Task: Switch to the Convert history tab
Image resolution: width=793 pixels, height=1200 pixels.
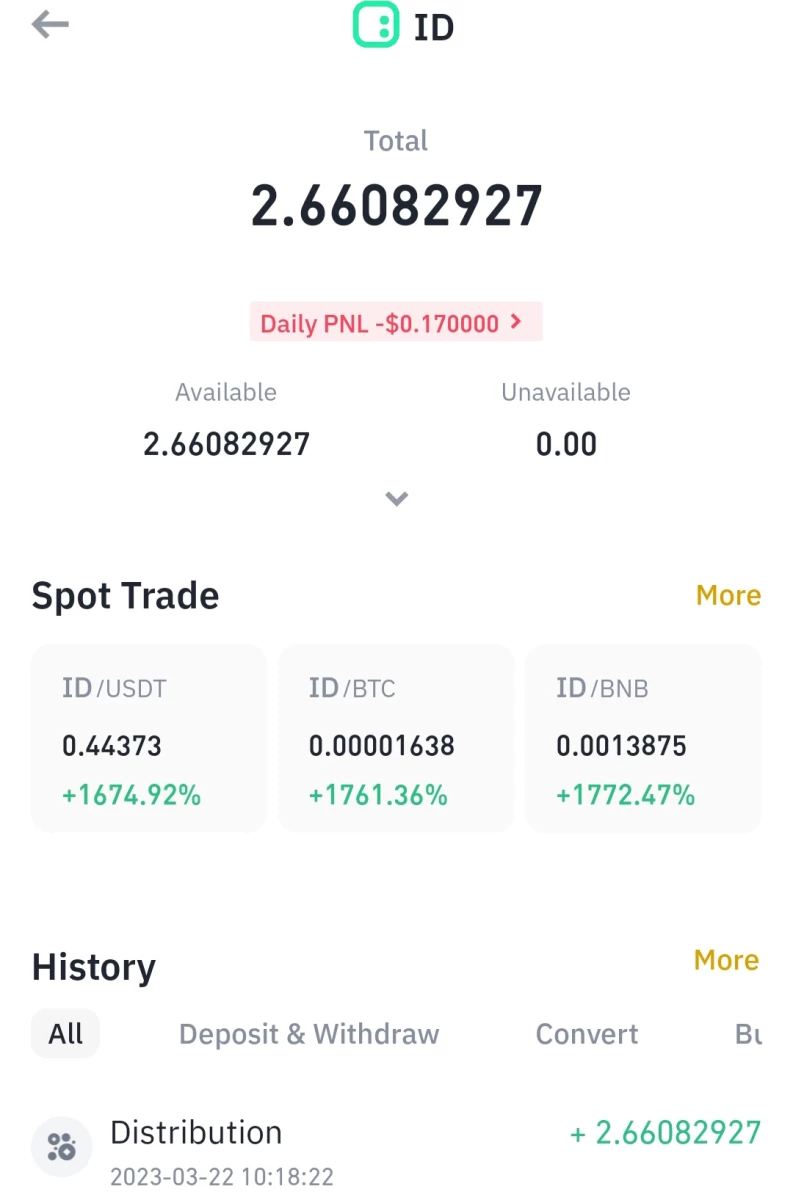Action: click(x=587, y=1034)
